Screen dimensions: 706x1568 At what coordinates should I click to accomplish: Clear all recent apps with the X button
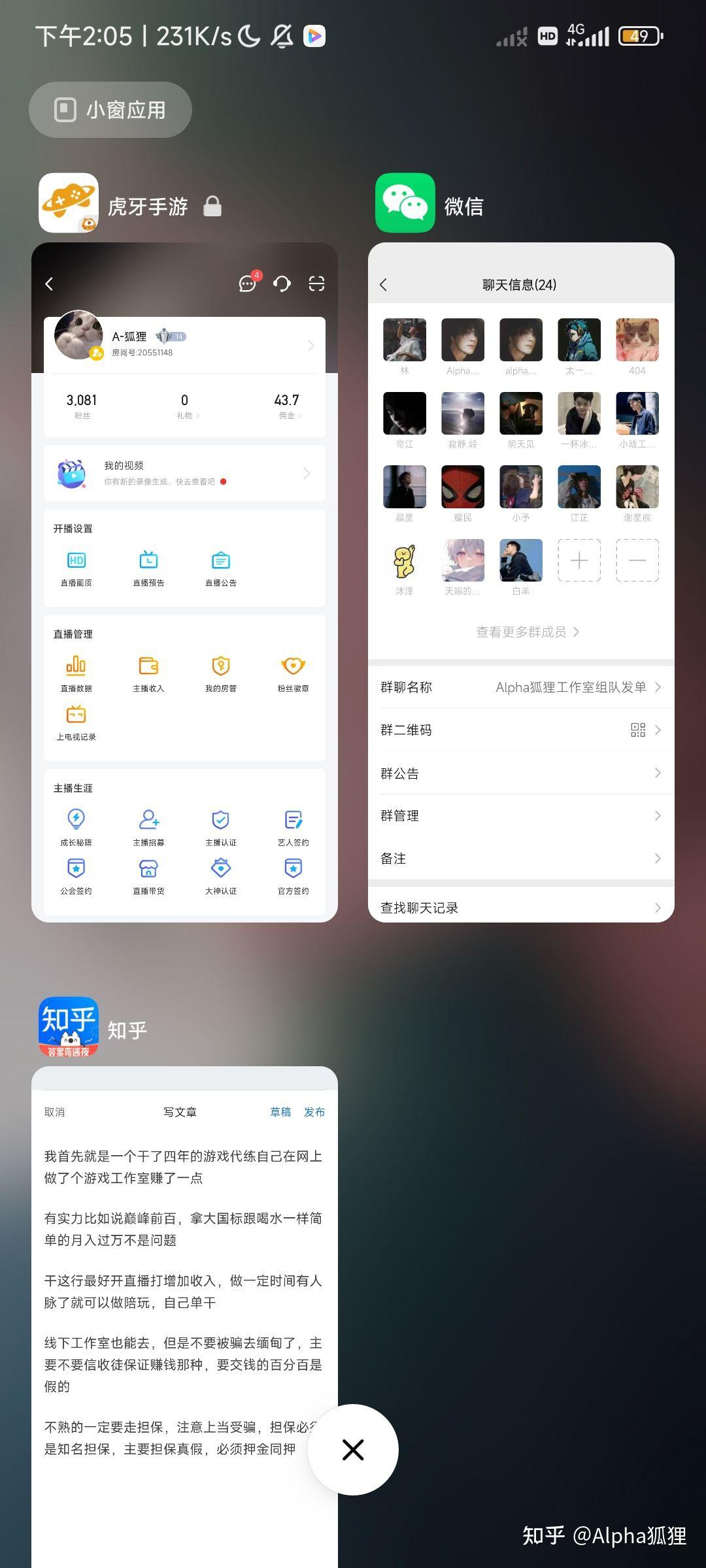353,1450
